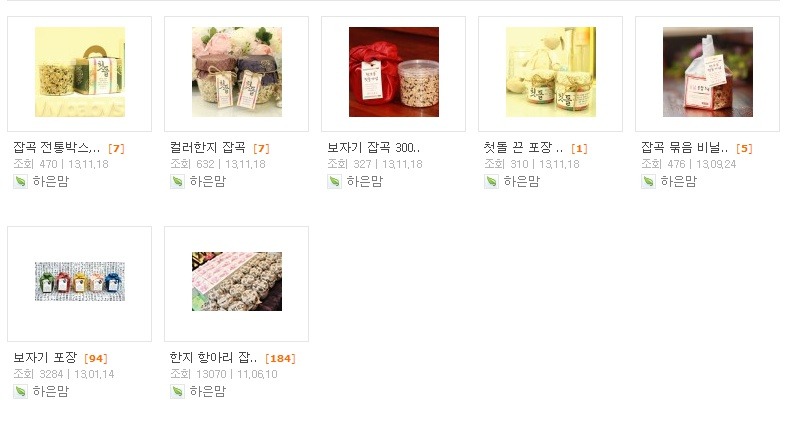Open the 한지 항아리 잡 post thumbnail
The height and width of the screenshot is (432, 790).
tap(236, 282)
